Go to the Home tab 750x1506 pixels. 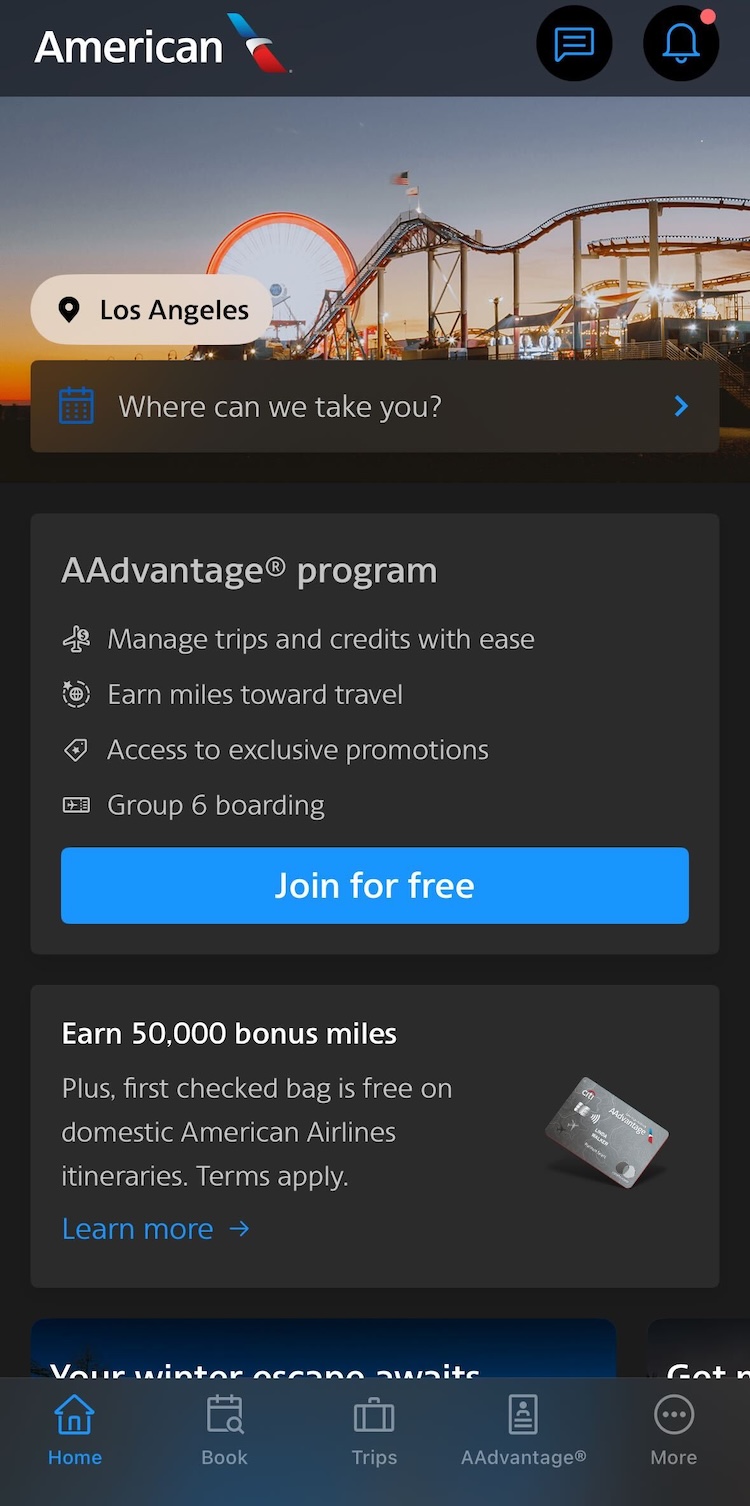click(x=75, y=1430)
